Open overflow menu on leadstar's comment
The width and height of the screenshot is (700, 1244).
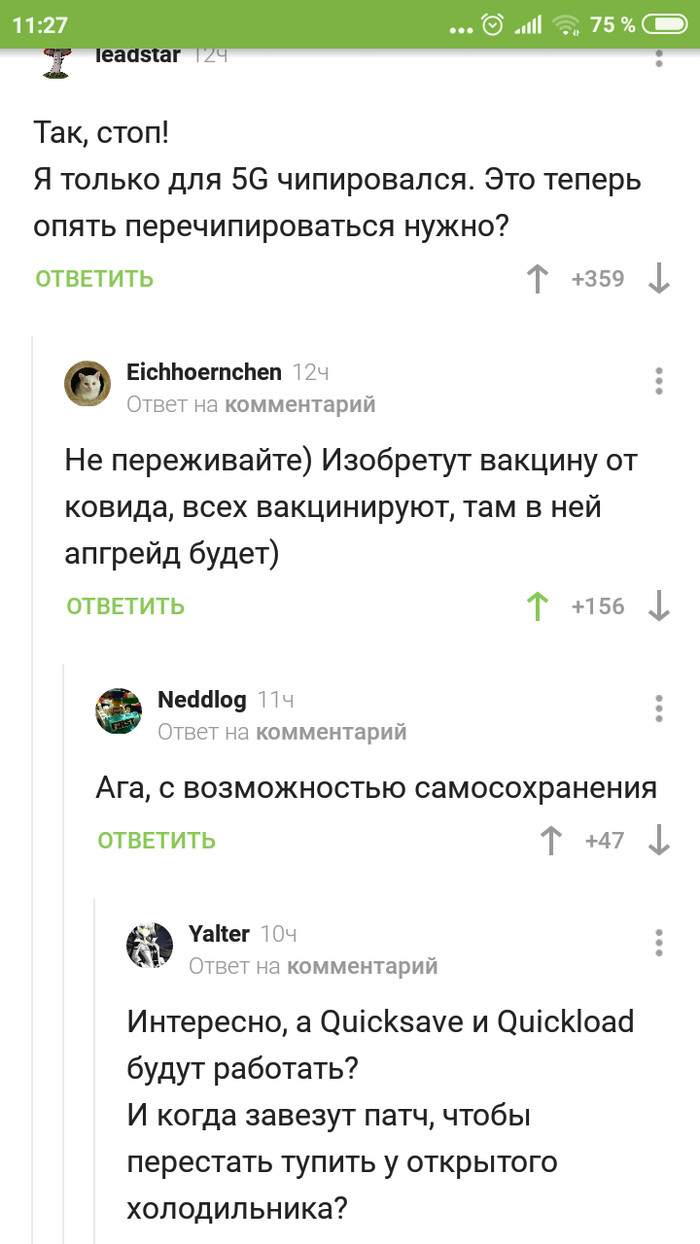(x=658, y=57)
